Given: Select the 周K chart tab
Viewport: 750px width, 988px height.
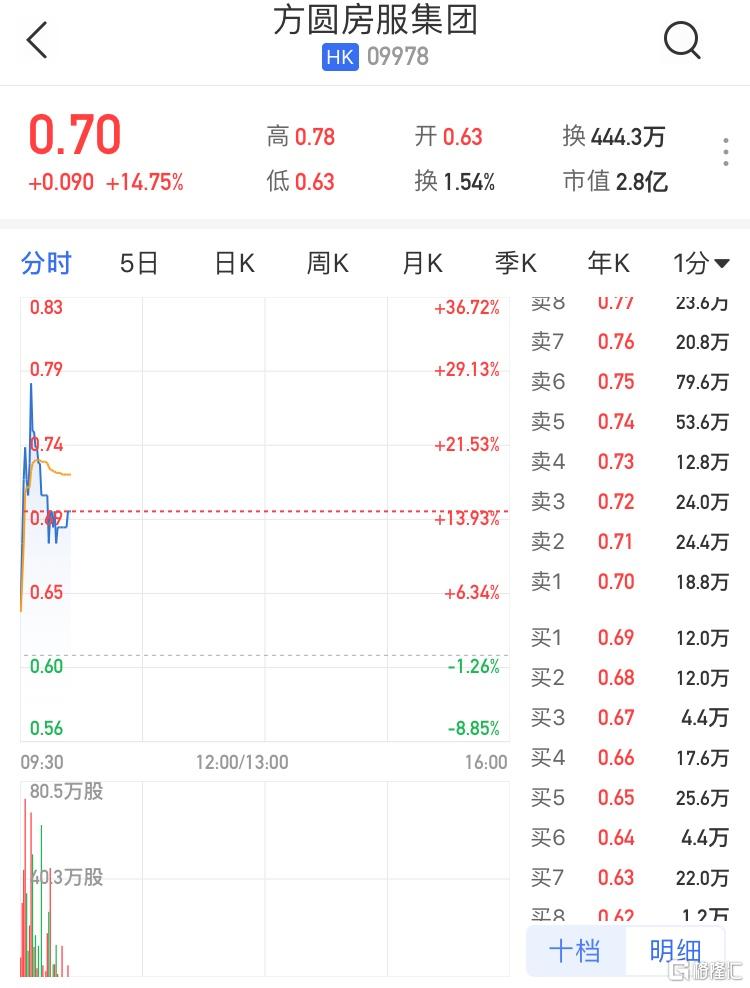Looking at the screenshot, I should [x=327, y=263].
